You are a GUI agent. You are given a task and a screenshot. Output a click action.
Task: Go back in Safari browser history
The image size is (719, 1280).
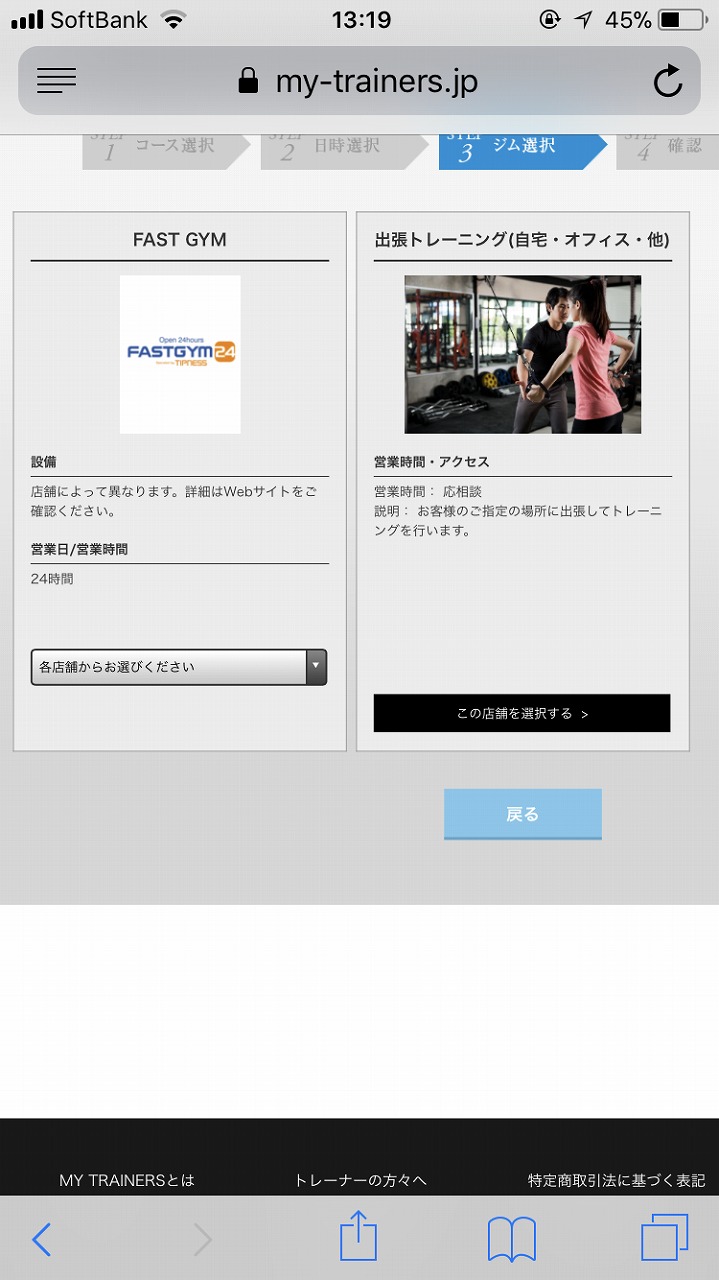click(42, 1240)
